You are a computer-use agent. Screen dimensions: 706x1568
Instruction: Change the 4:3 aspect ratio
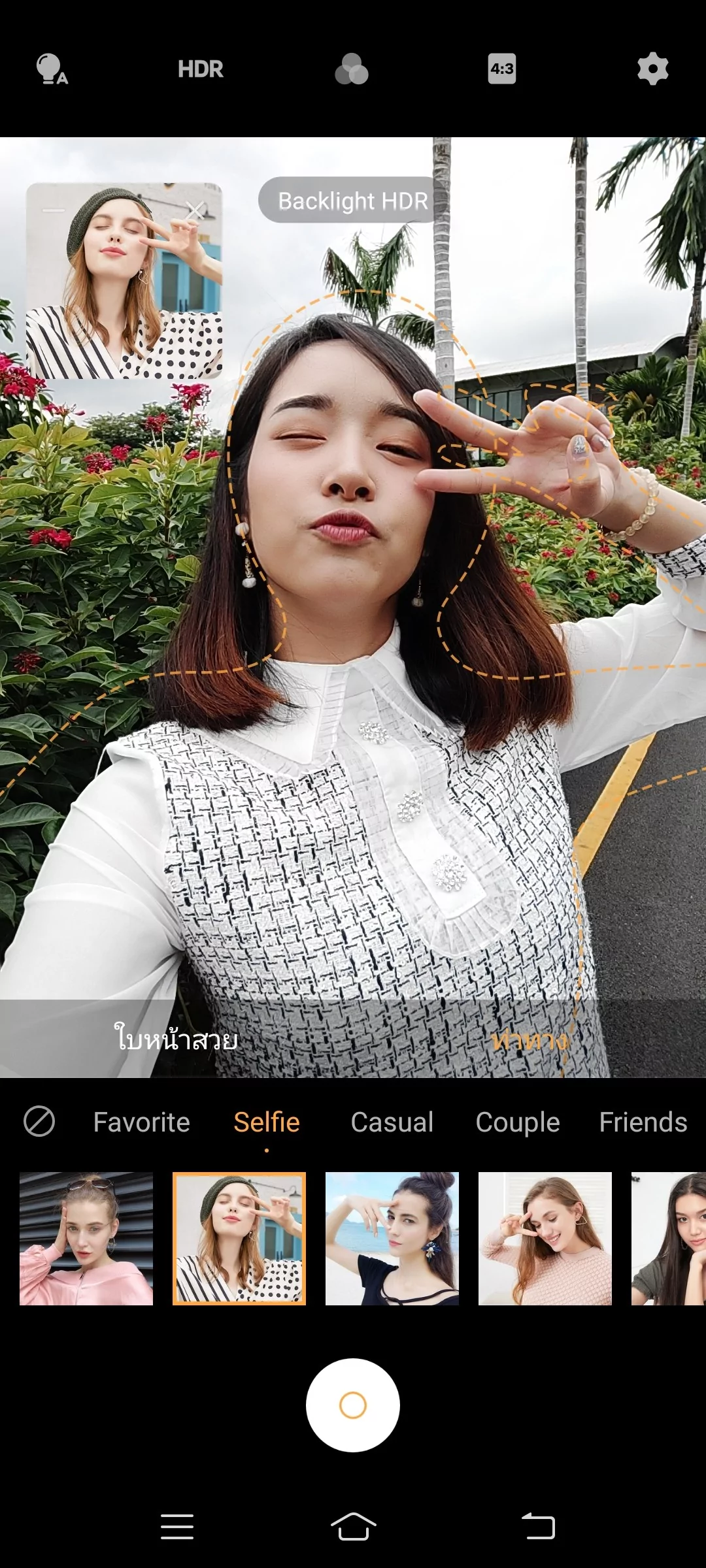502,69
